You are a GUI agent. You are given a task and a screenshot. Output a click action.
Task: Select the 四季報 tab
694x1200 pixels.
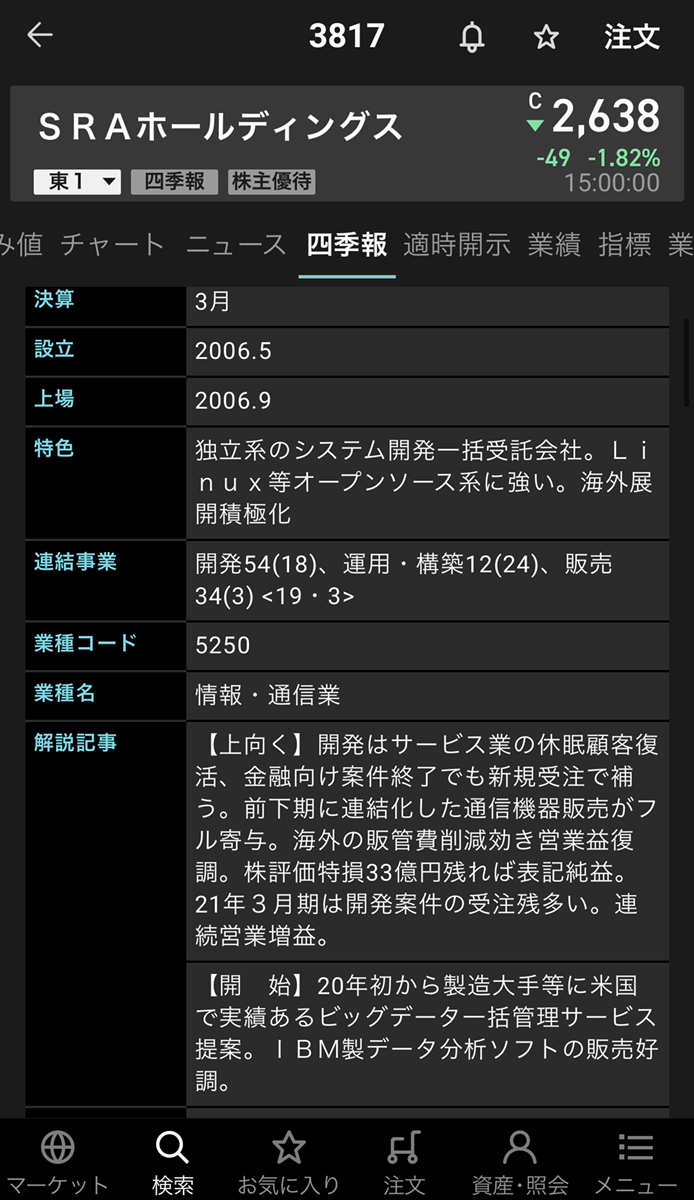(347, 245)
